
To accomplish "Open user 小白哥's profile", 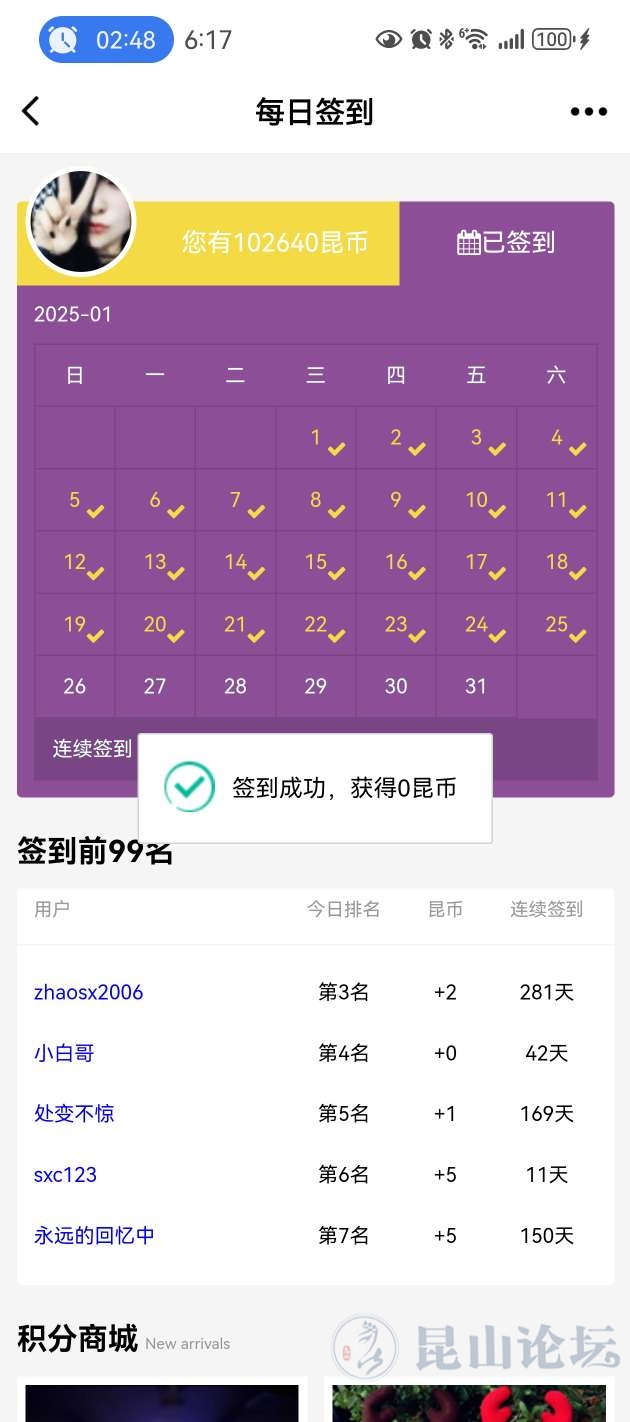I will pyautogui.click(x=64, y=1053).
